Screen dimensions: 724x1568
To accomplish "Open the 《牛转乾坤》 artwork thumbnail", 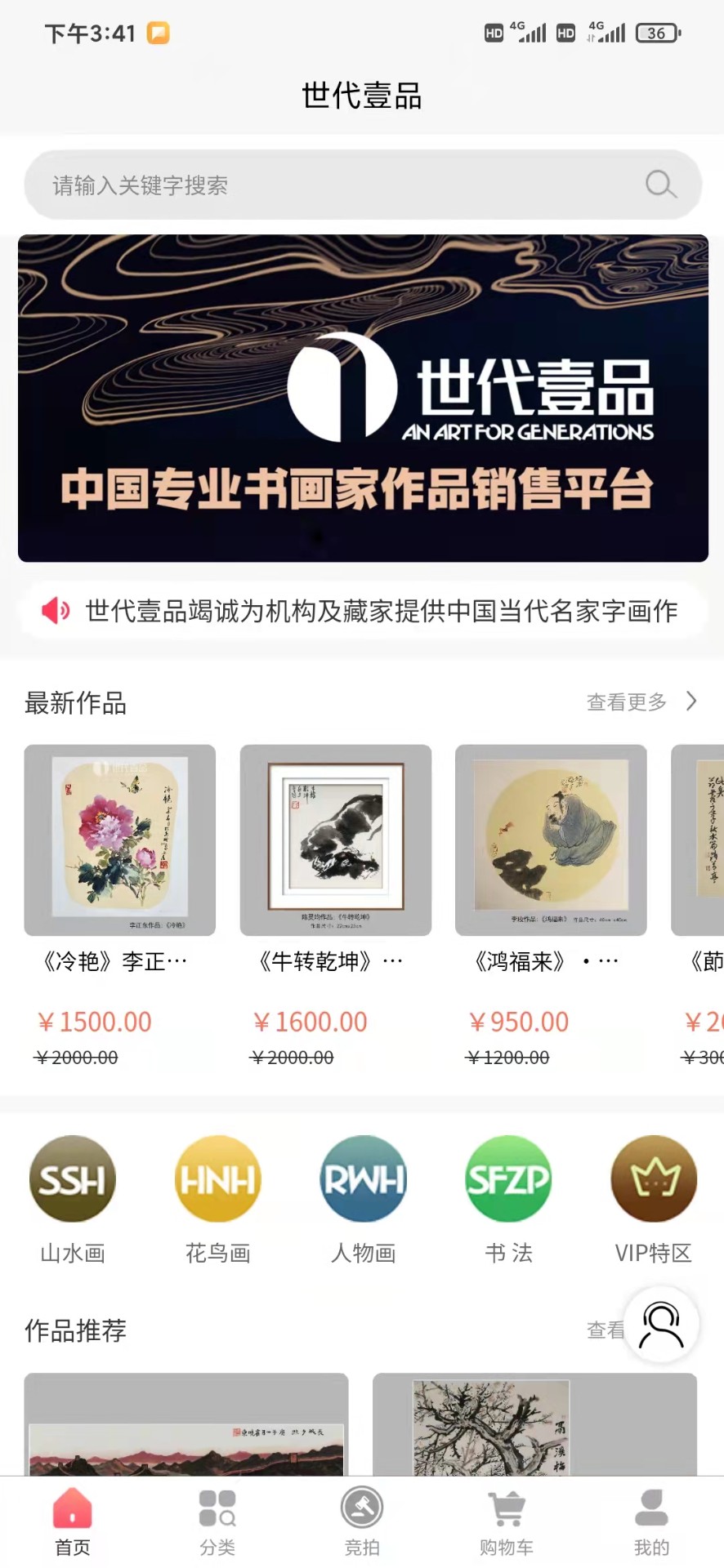I will pos(335,840).
